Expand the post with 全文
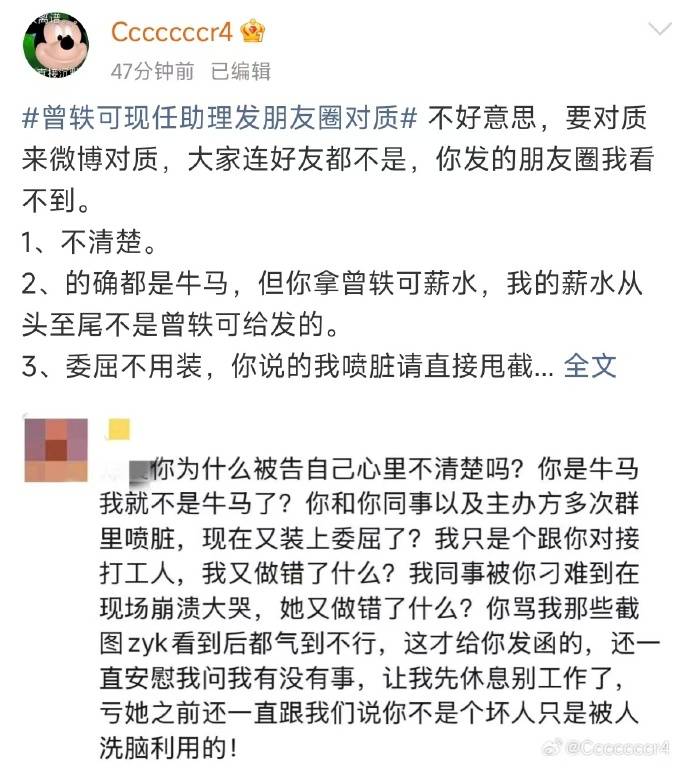Viewport: 690px width, 777px height. pos(590,365)
